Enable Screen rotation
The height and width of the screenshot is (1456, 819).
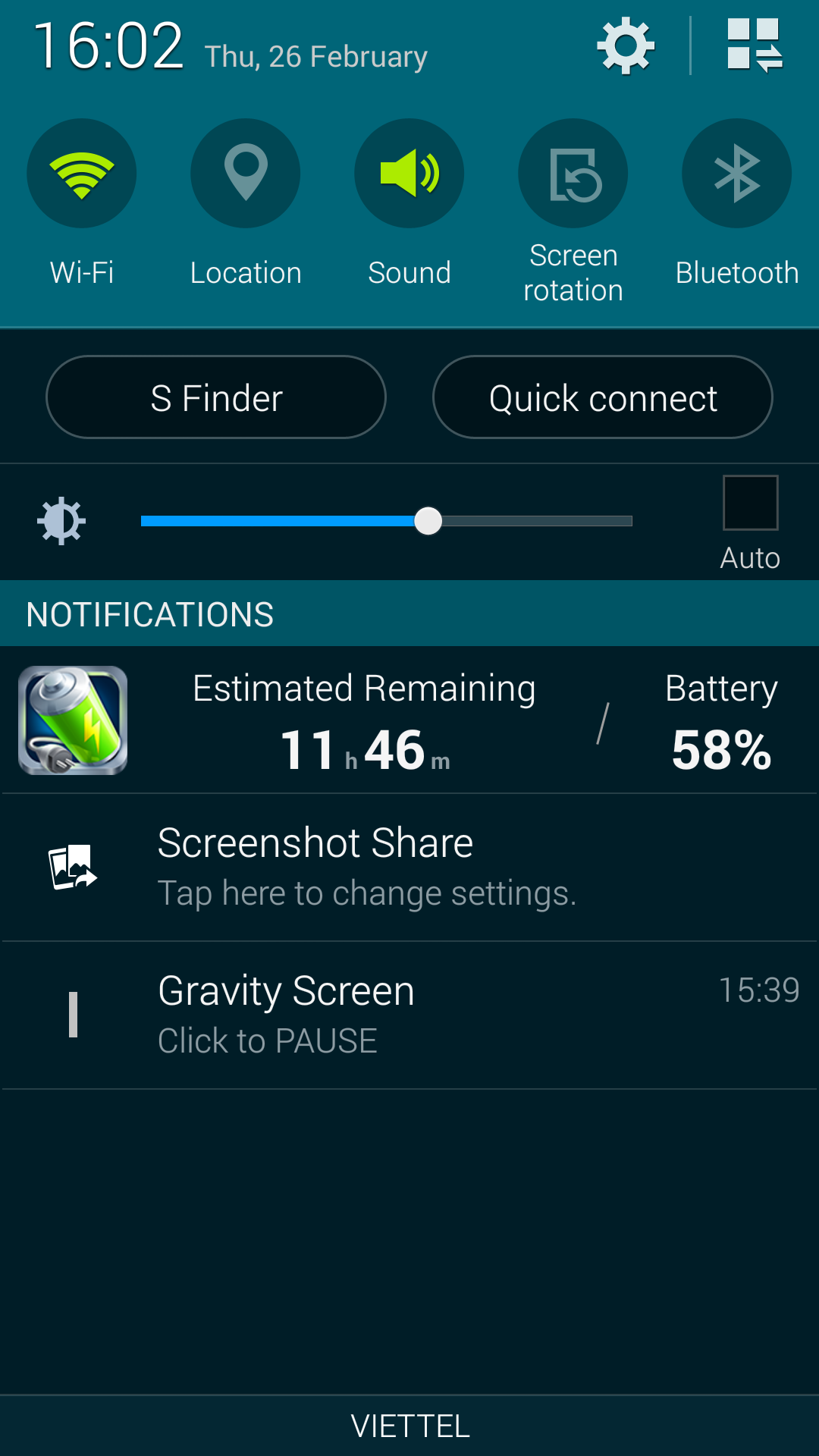[573, 173]
